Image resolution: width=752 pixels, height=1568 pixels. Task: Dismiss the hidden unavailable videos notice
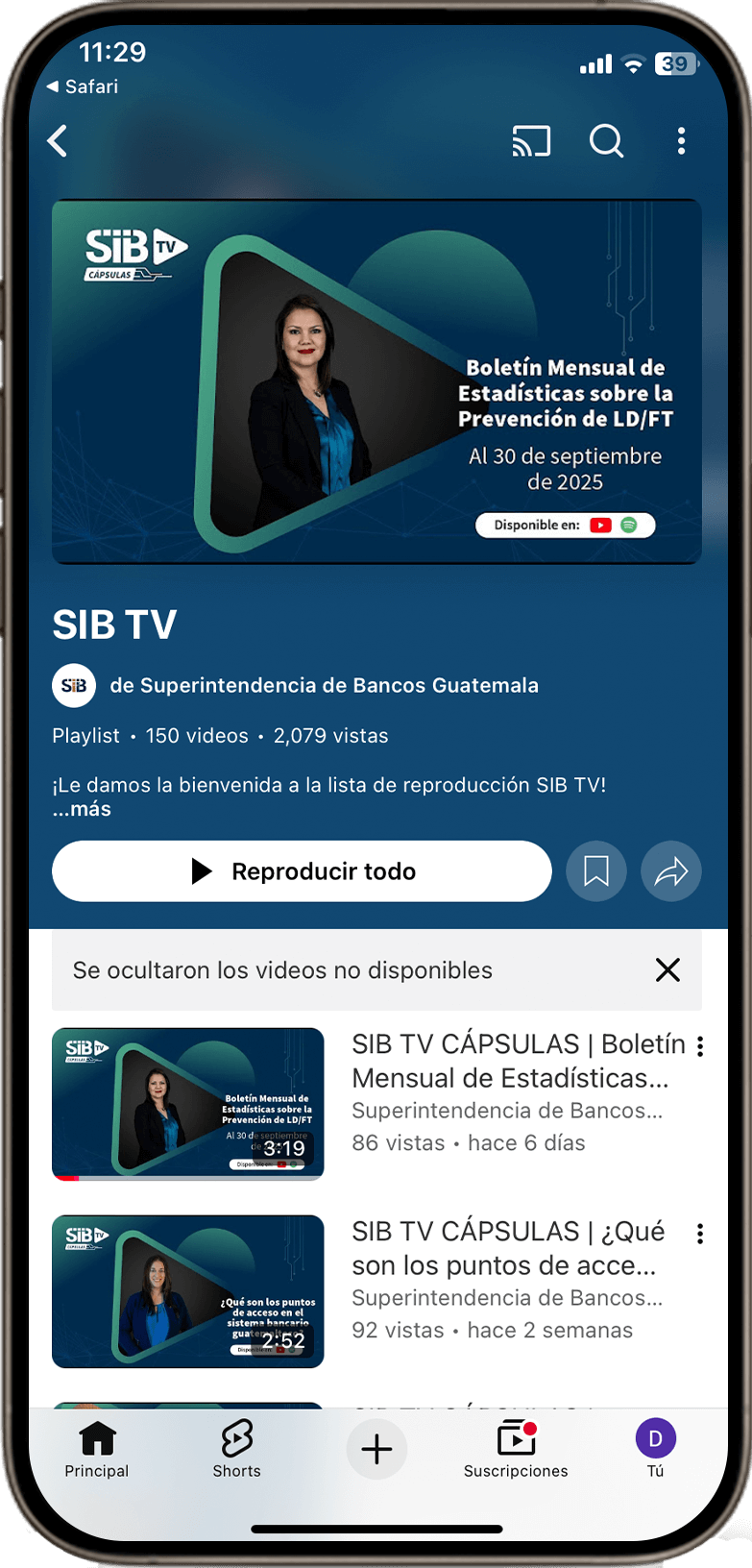[667, 970]
